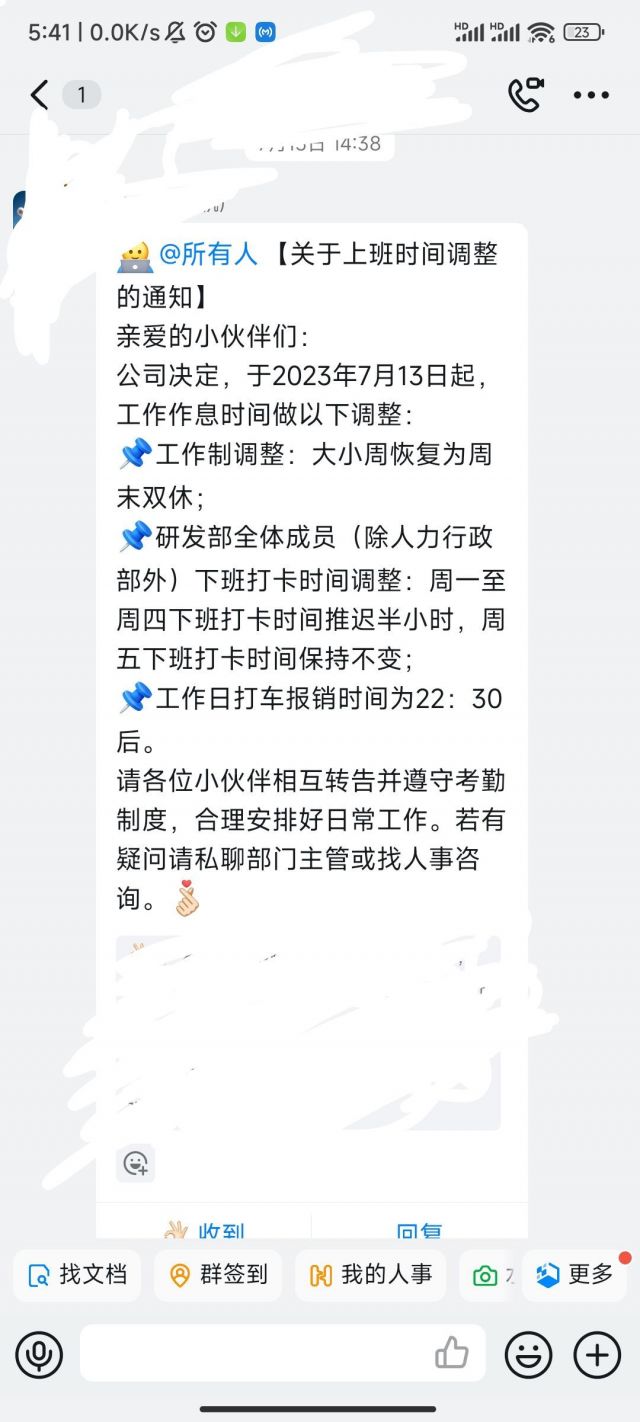Open the 我的人事 shortcut

point(371,1275)
